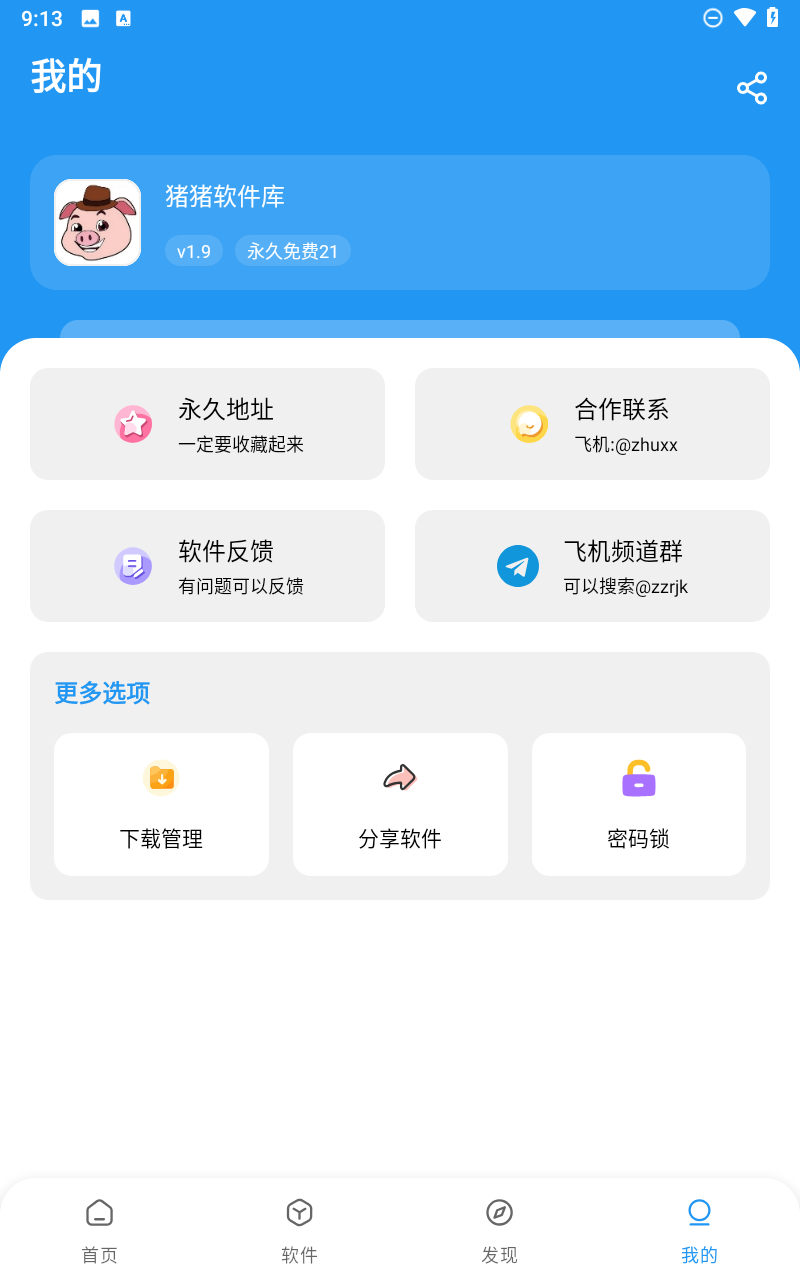Open the 软件 tab in bottom navigation

pyautogui.click(x=299, y=1227)
